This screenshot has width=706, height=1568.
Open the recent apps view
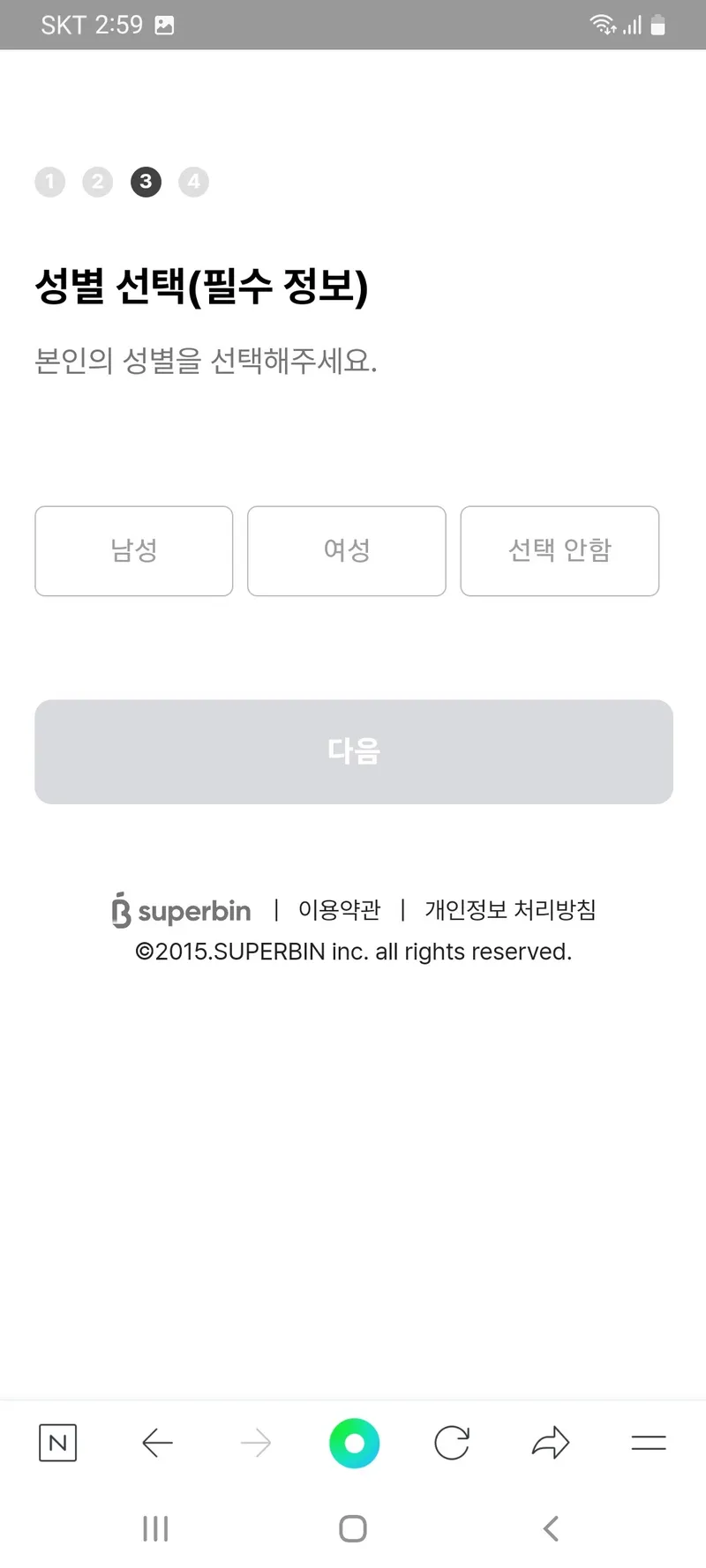click(x=155, y=1528)
